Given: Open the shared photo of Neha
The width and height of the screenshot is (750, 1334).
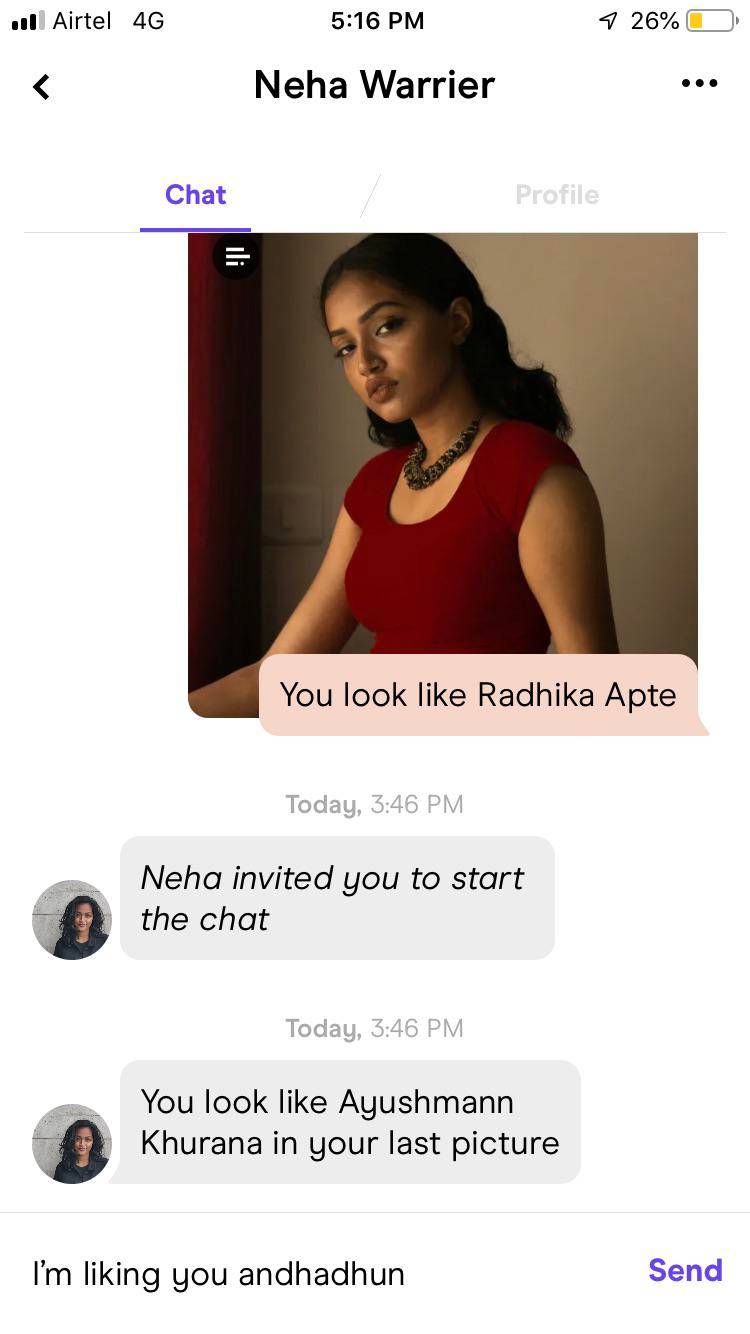Looking at the screenshot, I should tap(443, 450).
